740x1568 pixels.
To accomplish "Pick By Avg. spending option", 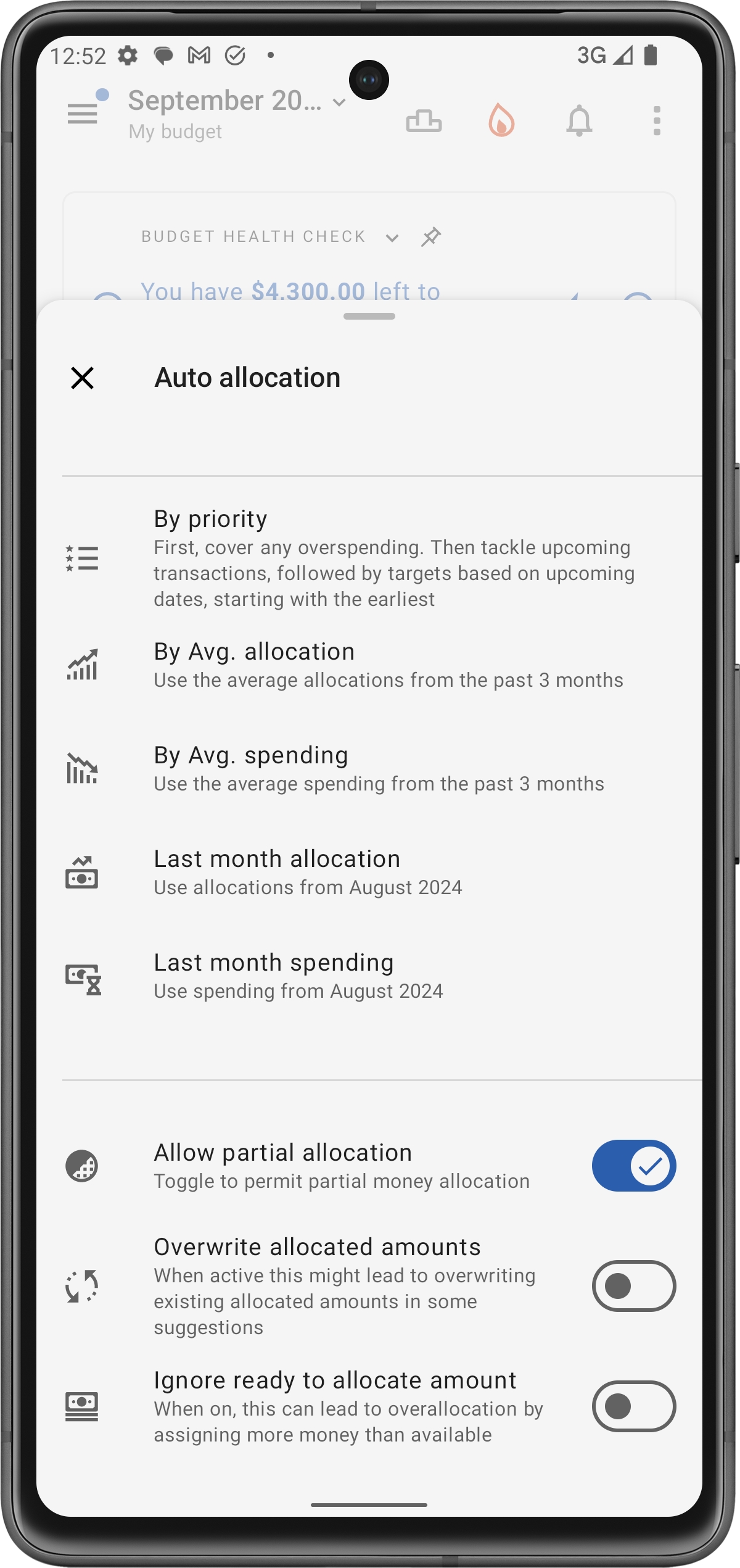I will [369, 769].
